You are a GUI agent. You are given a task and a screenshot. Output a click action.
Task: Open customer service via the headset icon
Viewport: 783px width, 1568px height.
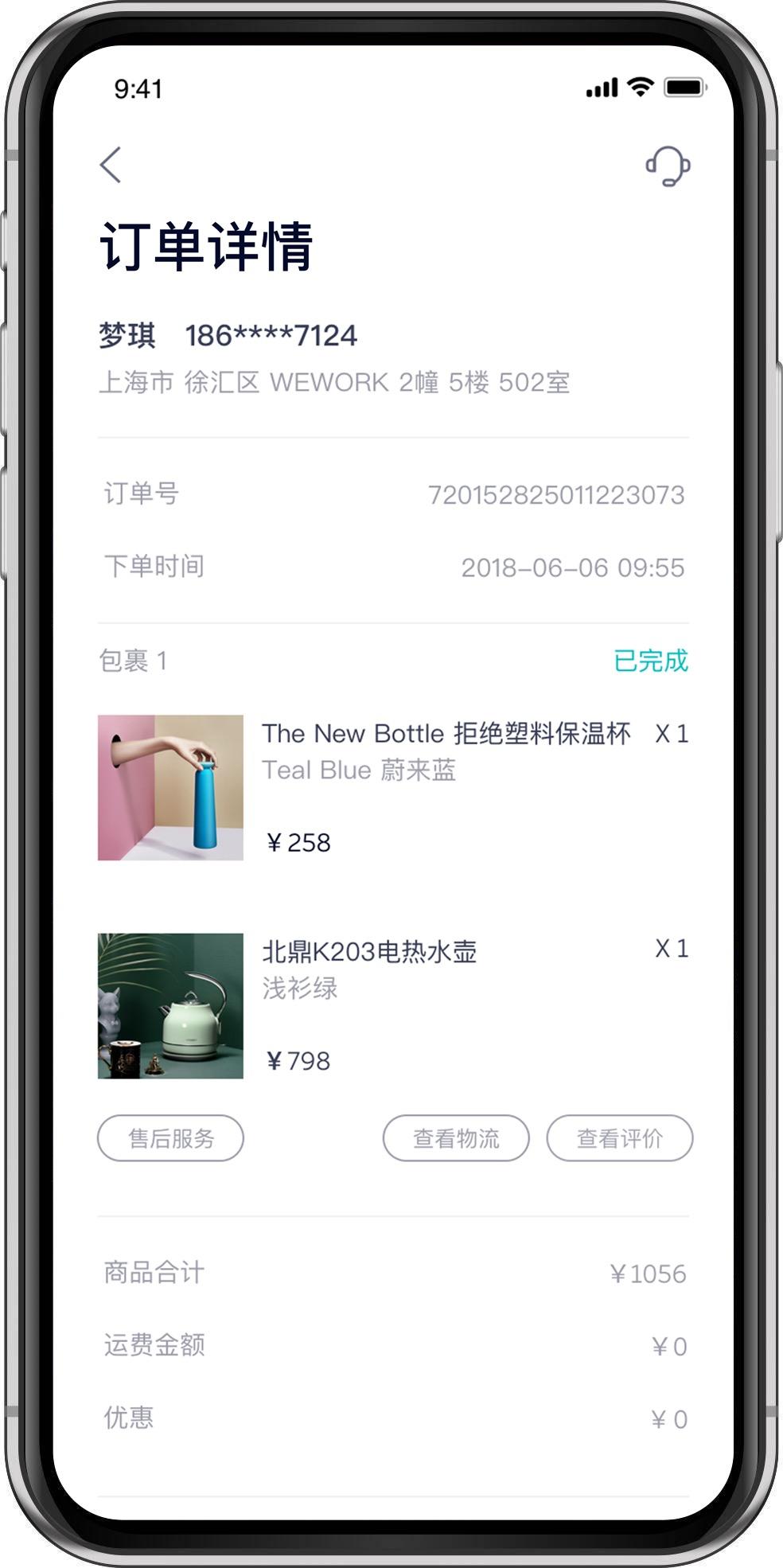click(667, 166)
